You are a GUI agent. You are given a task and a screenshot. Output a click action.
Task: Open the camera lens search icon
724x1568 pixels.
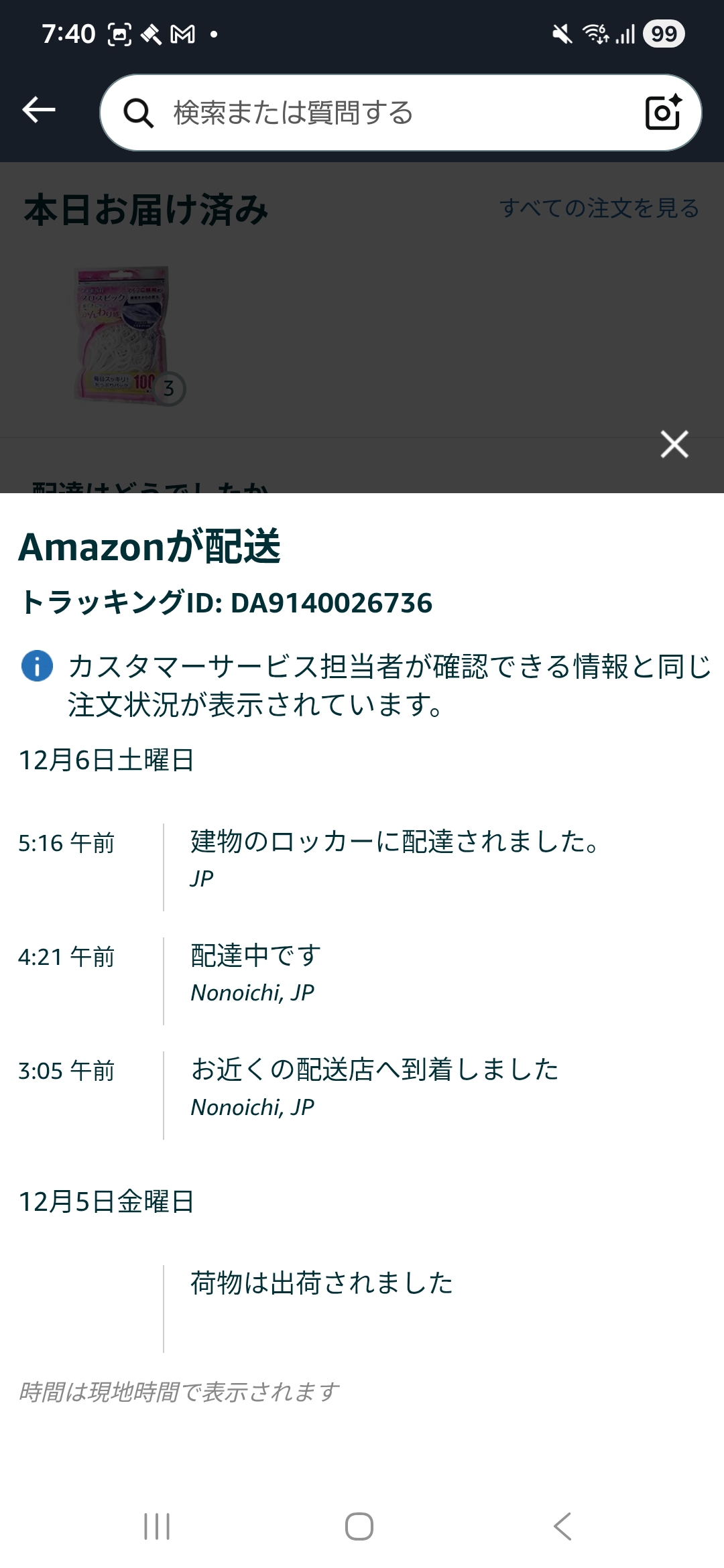tap(662, 113)
